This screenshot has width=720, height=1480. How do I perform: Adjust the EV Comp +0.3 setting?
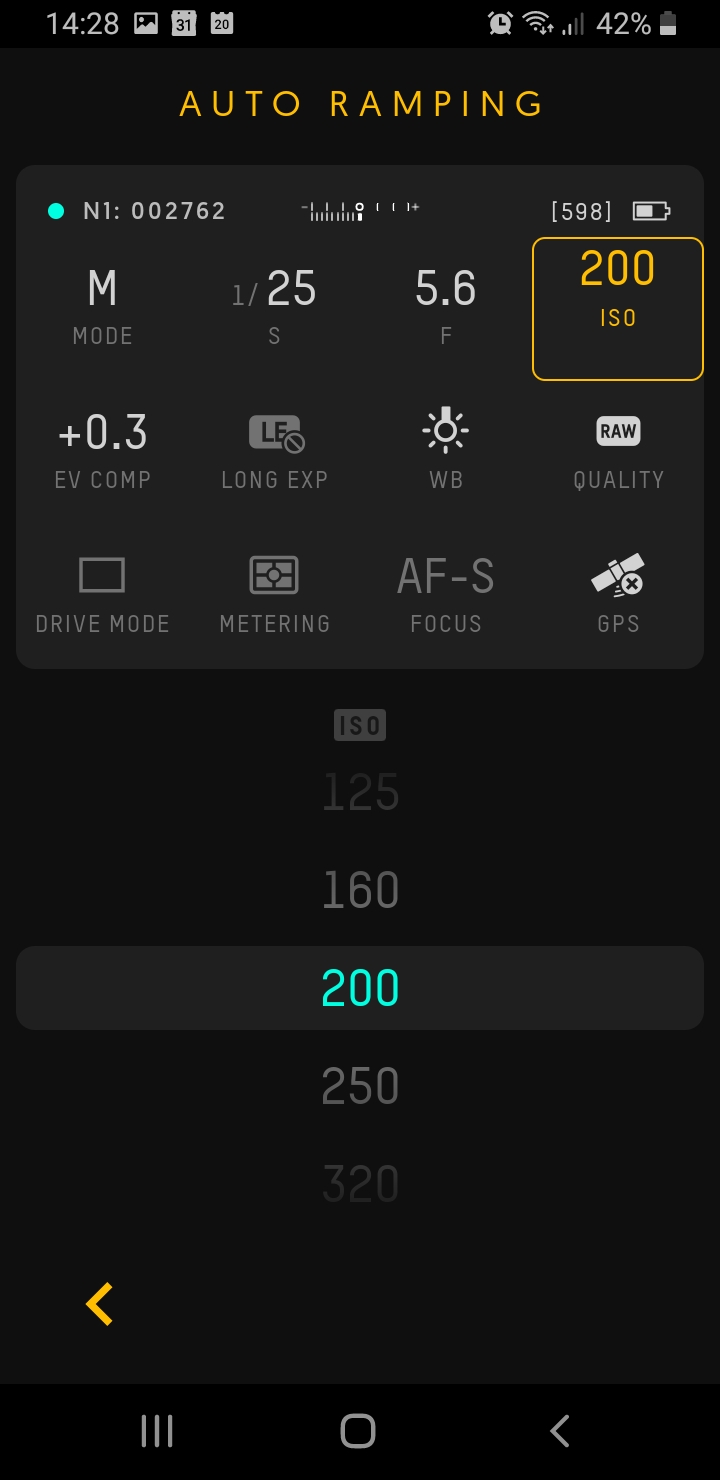[x=102, y=452]
